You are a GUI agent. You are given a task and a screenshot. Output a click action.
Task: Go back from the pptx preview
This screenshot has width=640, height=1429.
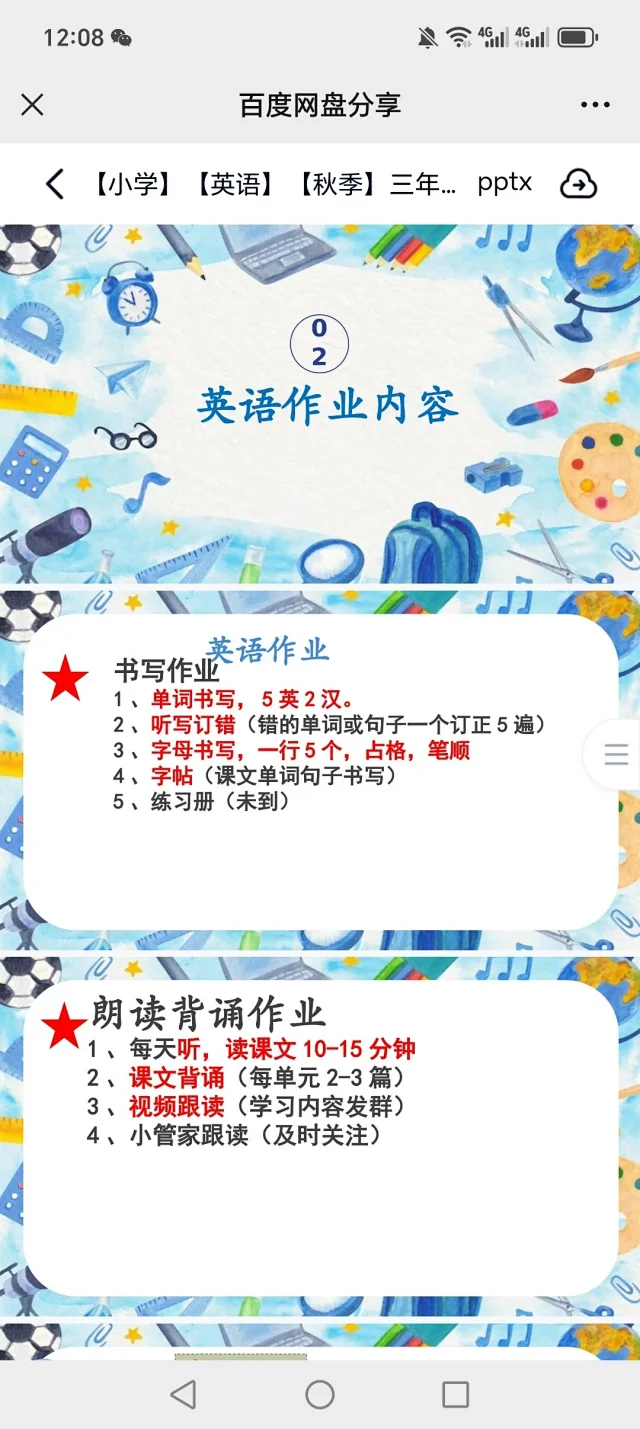pos(55,184)
